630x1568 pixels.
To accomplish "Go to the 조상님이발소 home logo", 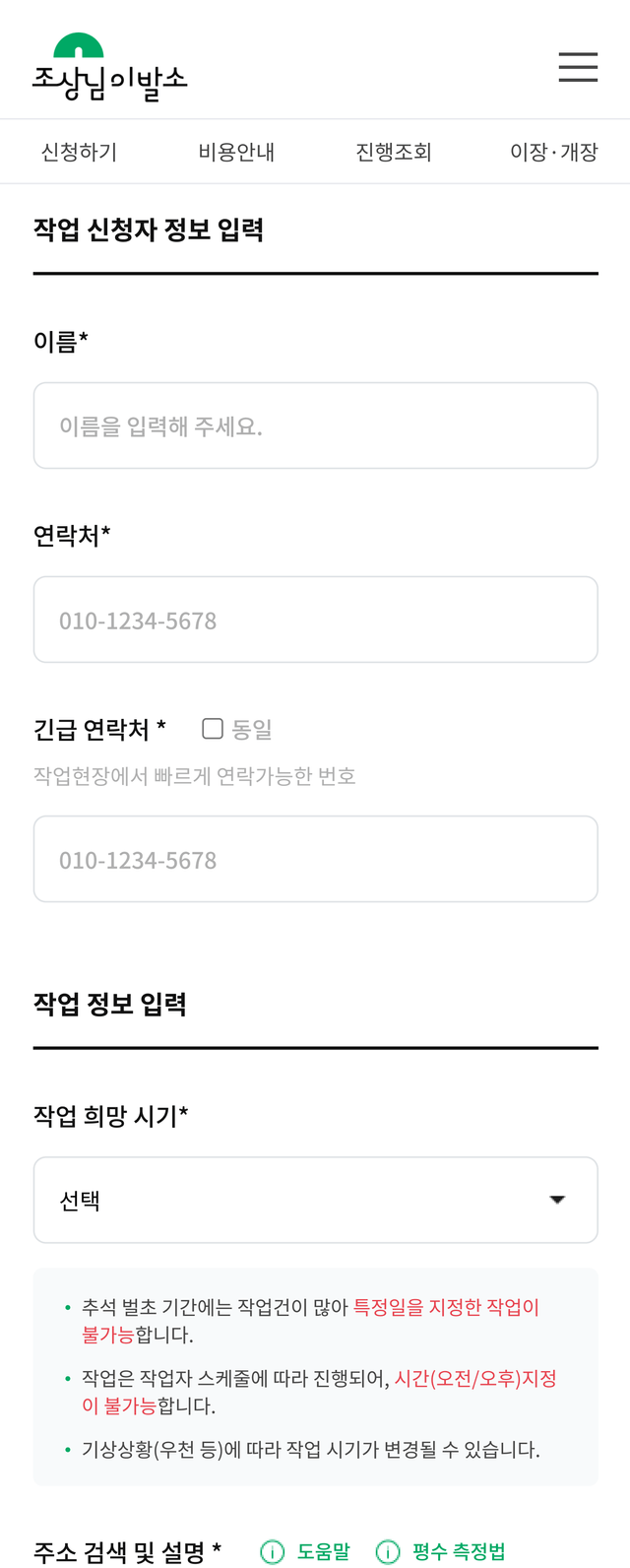I will pos(109,67).
